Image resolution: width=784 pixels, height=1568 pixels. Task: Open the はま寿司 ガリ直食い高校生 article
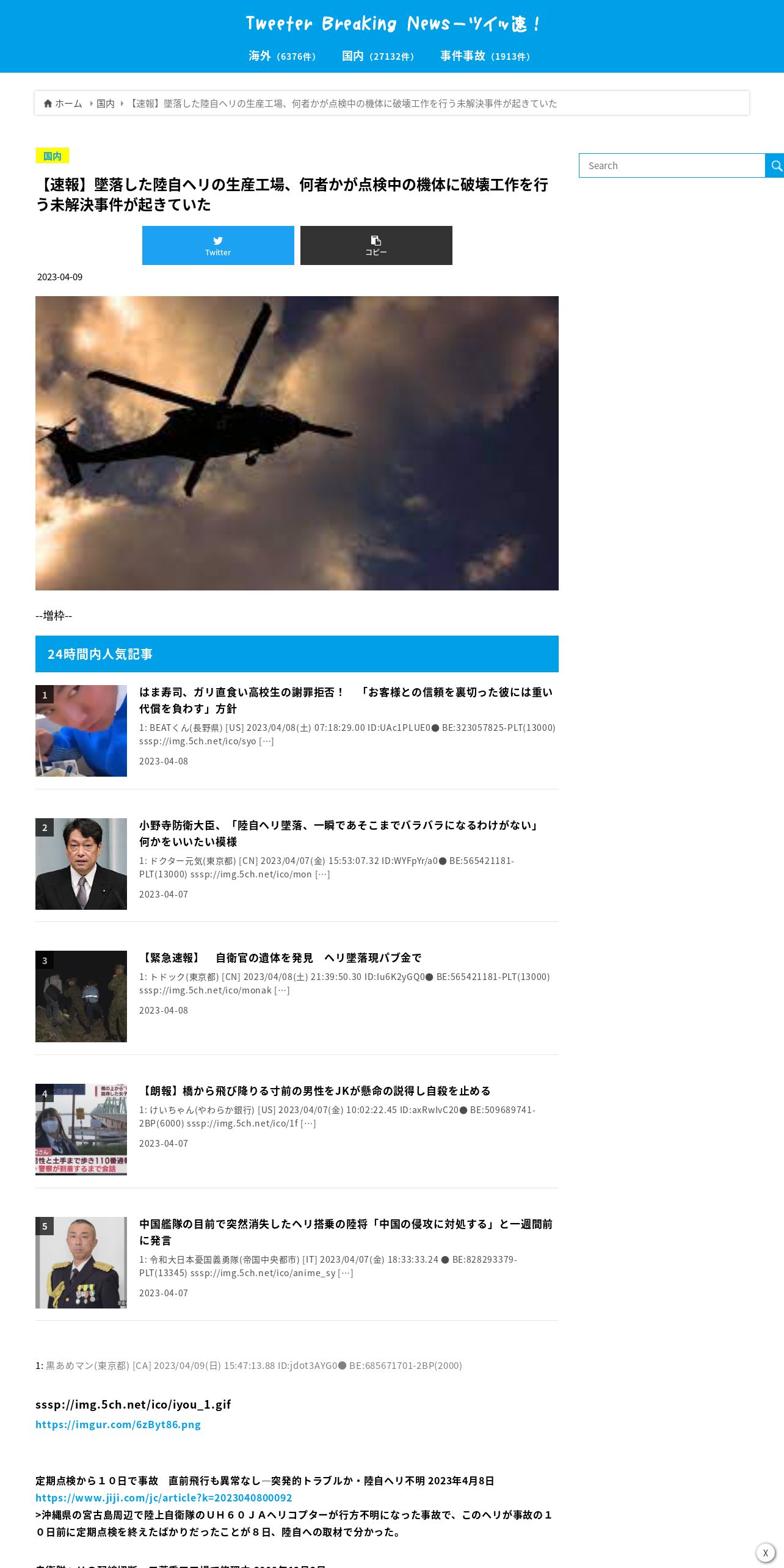coord(346,700)
